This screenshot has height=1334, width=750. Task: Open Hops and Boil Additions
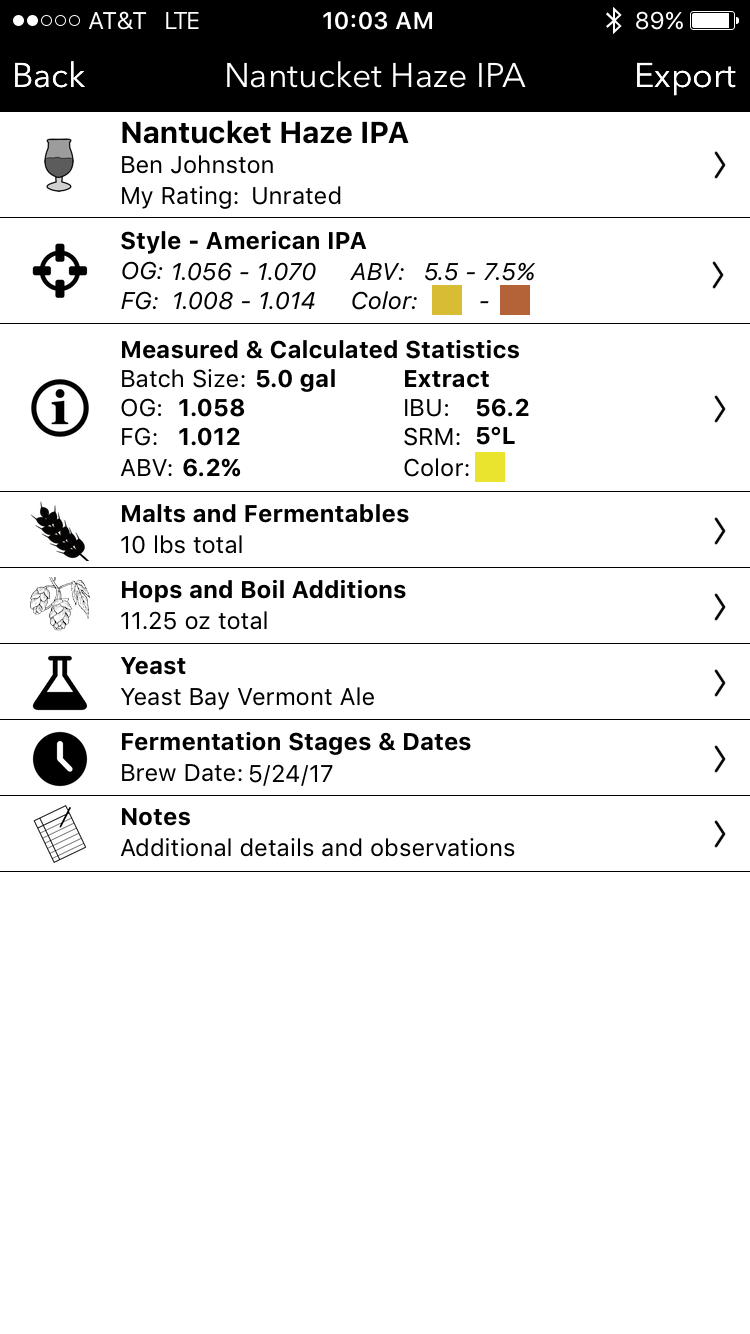(x=375, y=606)
